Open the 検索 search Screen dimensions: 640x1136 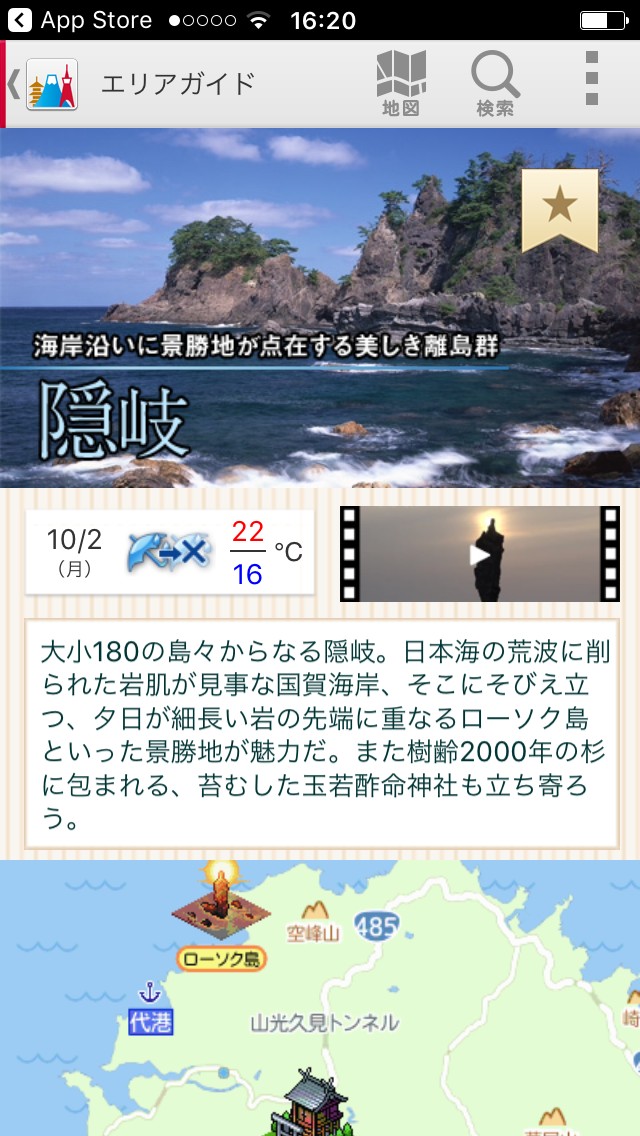tap(495, 84)
